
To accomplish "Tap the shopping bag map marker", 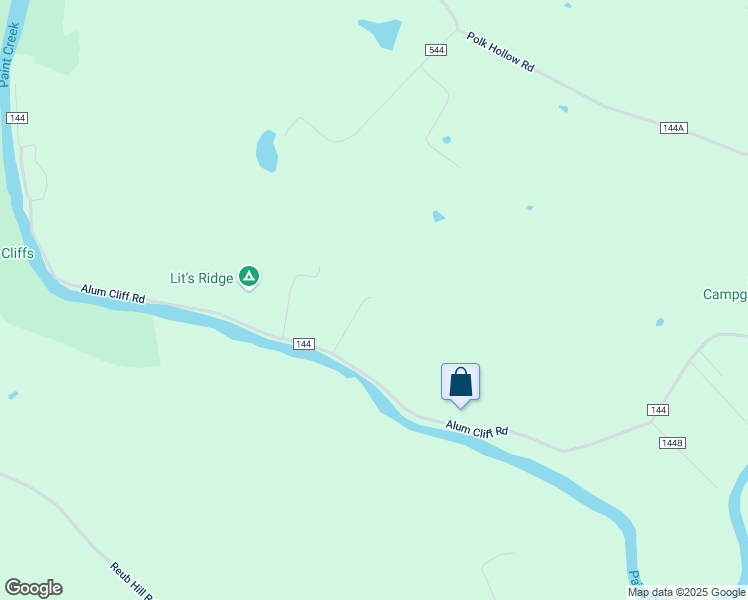I will click(460, 382).
